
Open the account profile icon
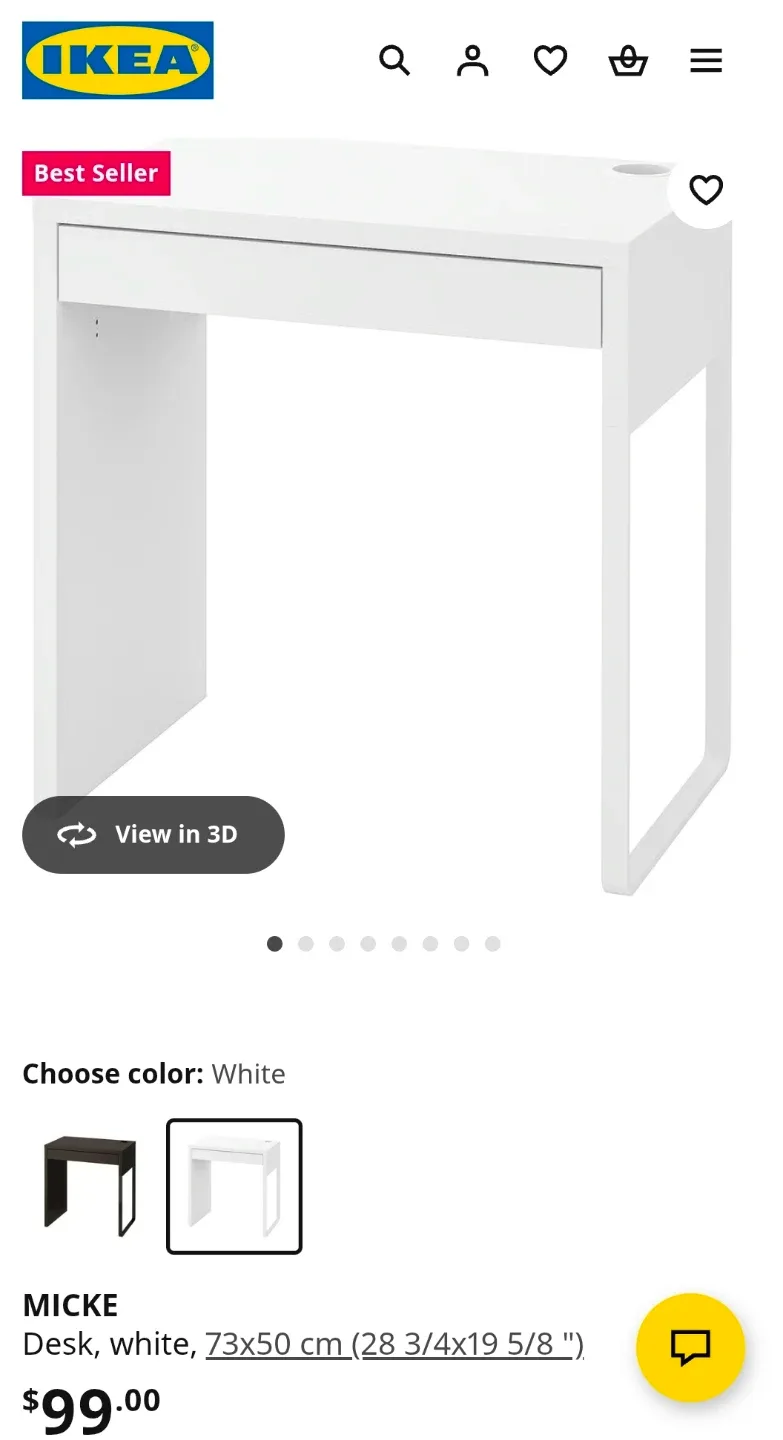coord(472,60)
